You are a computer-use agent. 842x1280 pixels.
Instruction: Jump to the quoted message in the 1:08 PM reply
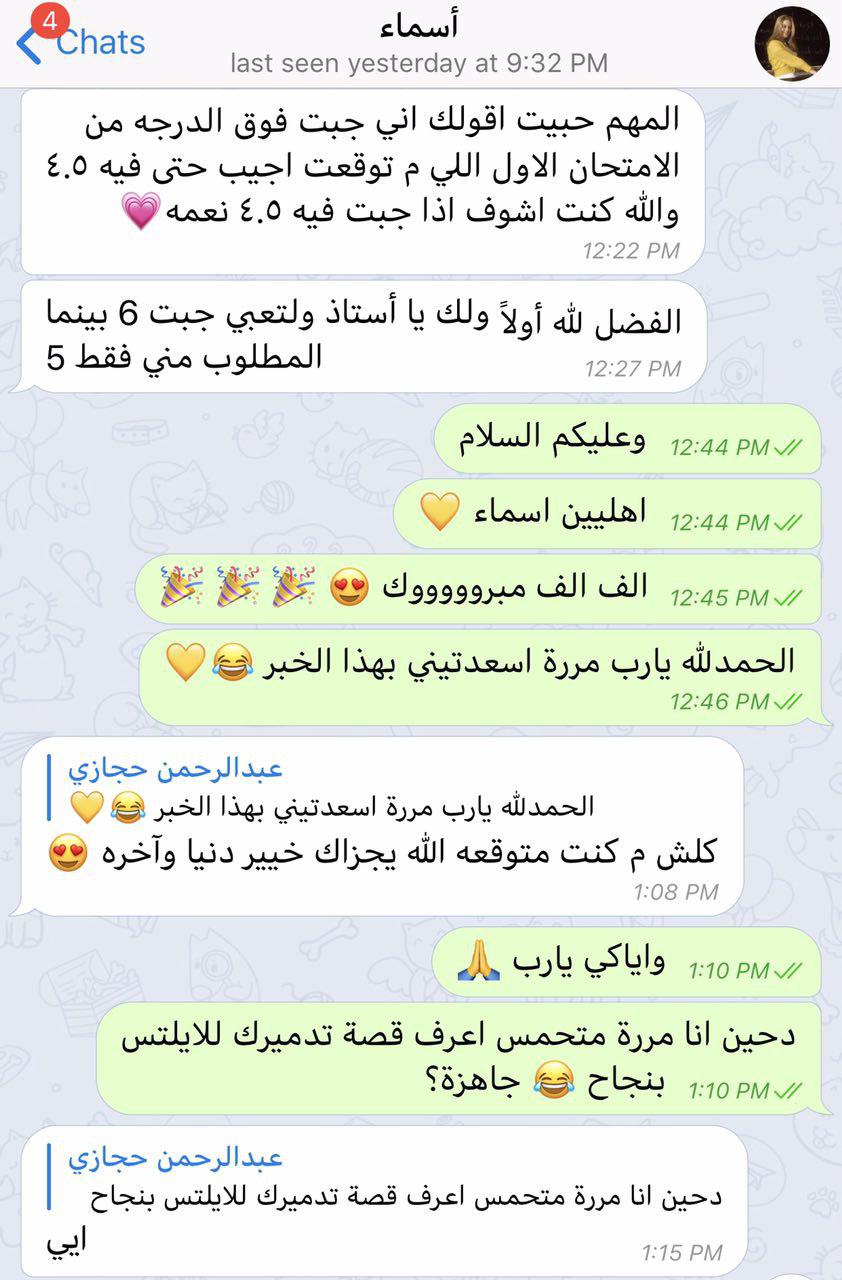coord(330,788)
